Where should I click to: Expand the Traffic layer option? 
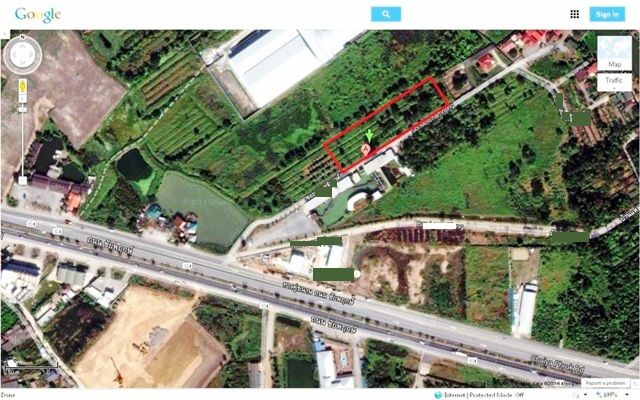coord(614,79)
